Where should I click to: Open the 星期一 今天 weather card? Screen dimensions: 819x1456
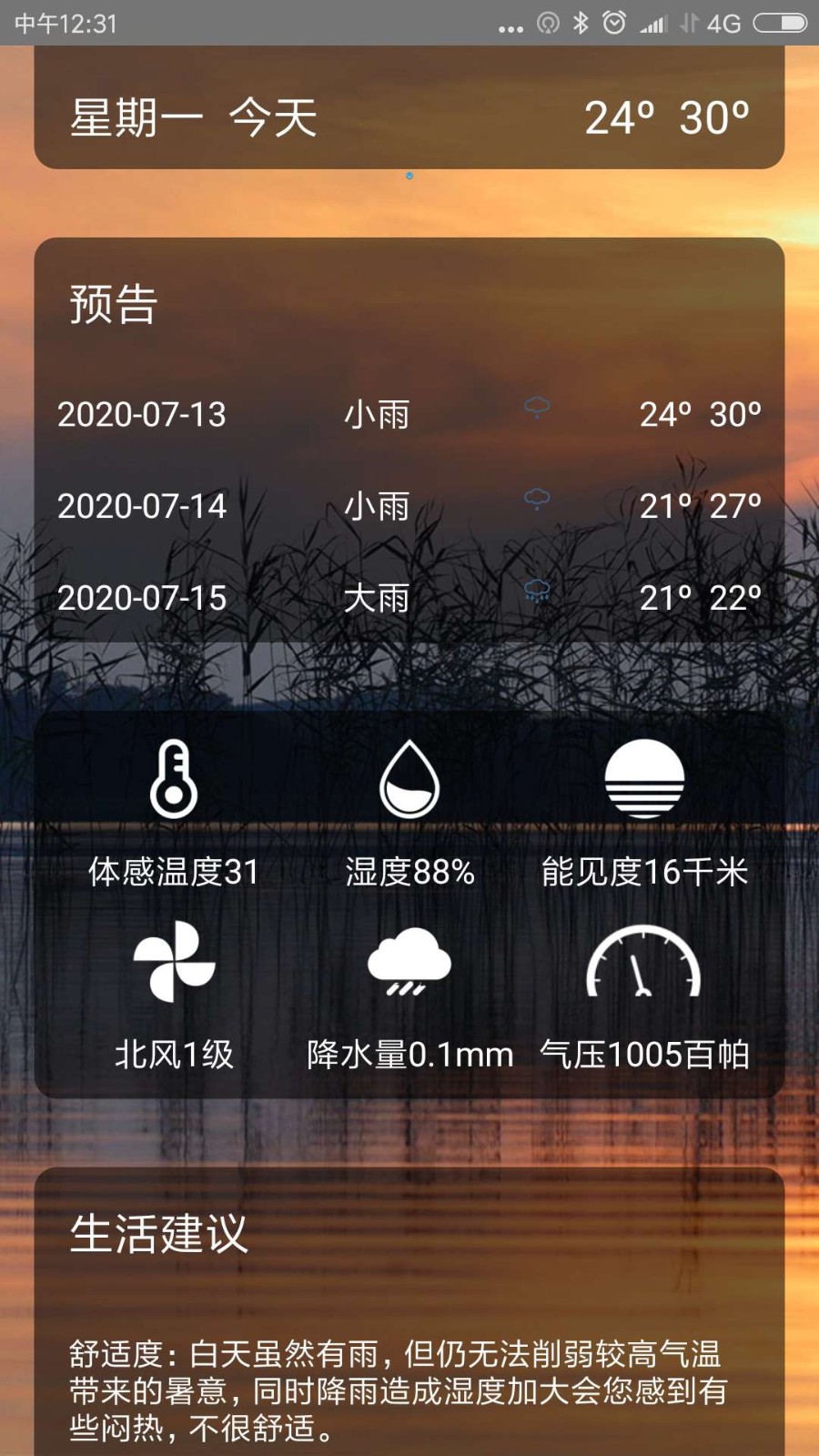click(409, 117)
